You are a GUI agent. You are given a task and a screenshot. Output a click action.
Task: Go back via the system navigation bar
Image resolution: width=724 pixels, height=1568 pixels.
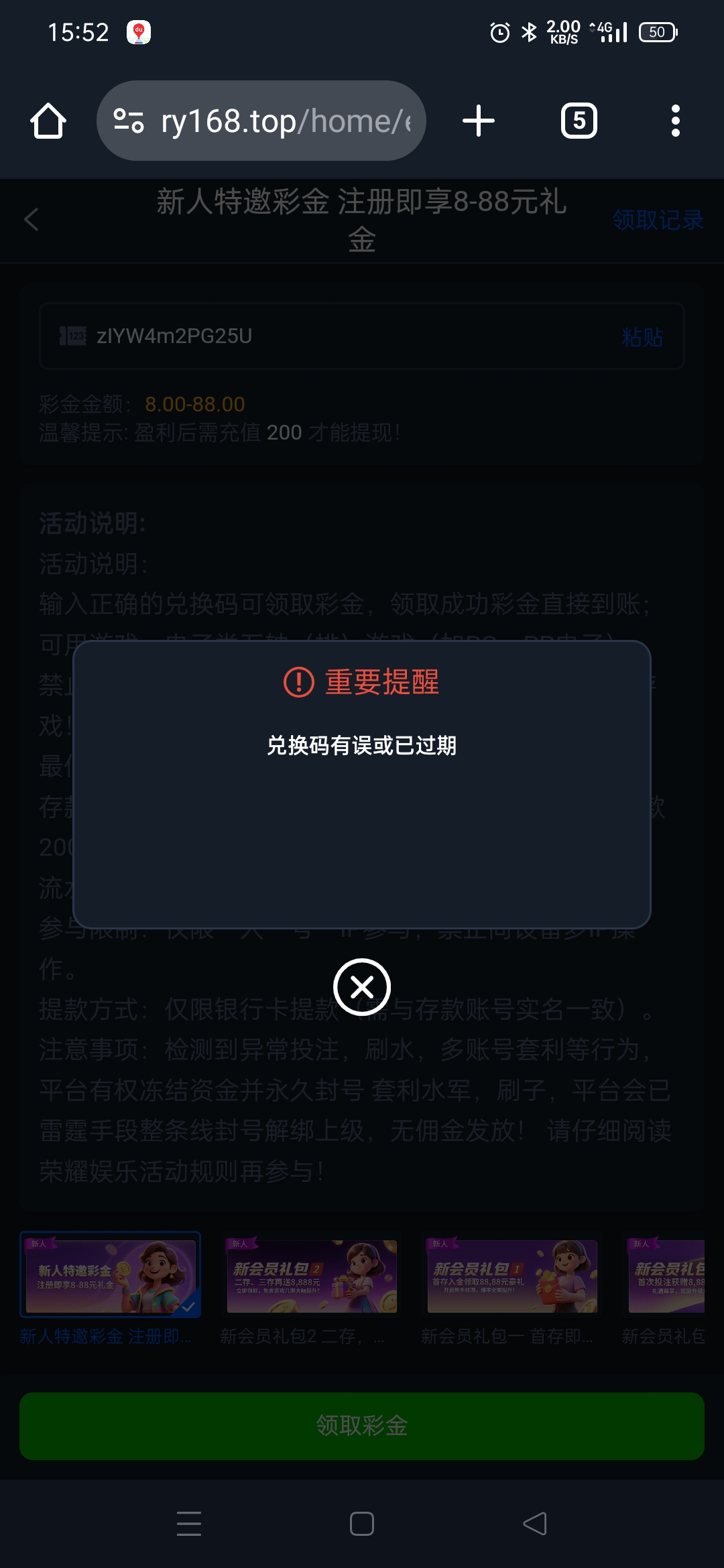(x=535, y=1524)
